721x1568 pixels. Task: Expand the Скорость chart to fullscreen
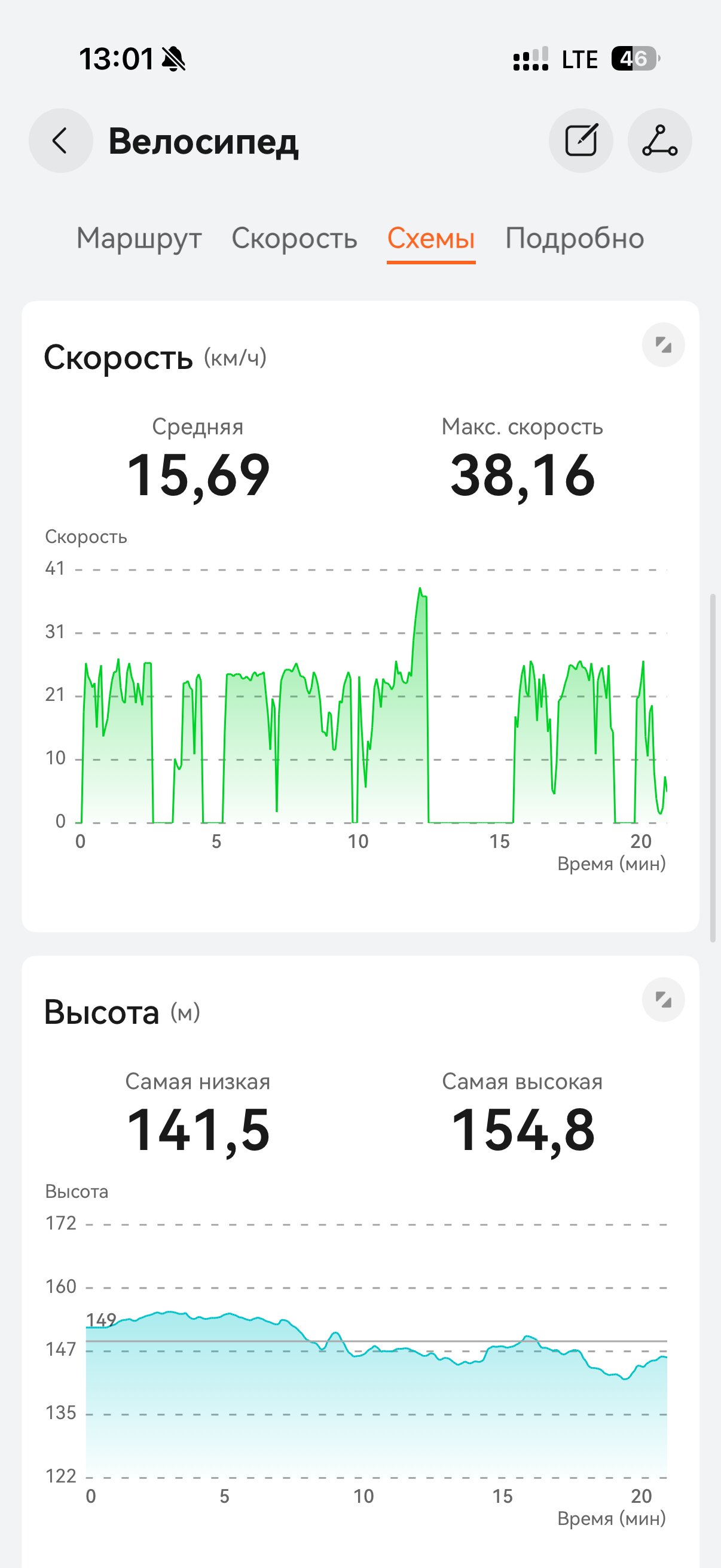663,345
